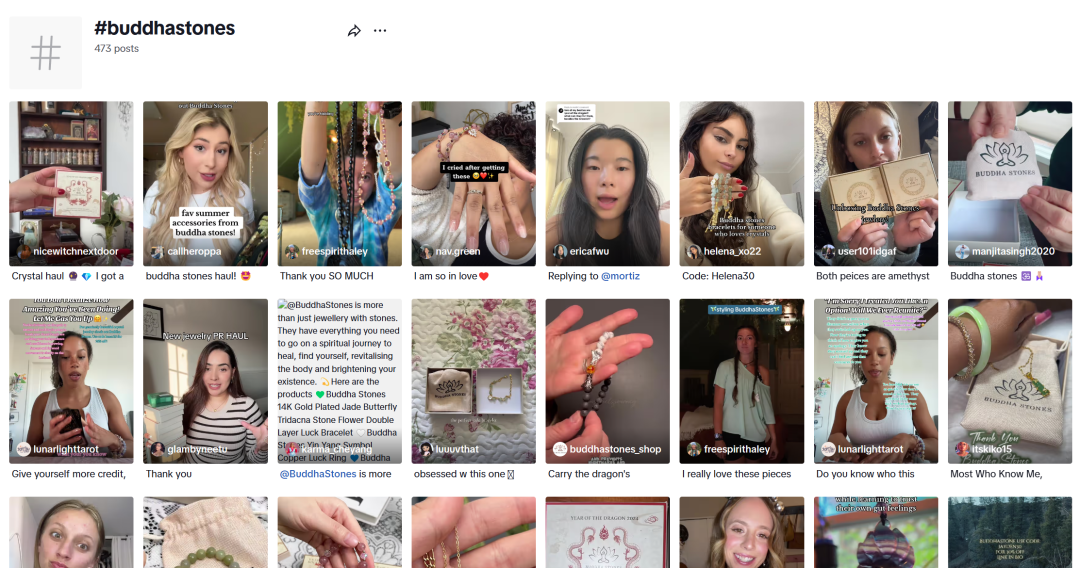Open the @mortiz mention link
This screenshot has height=568, width=1080.
coord(620,276)
